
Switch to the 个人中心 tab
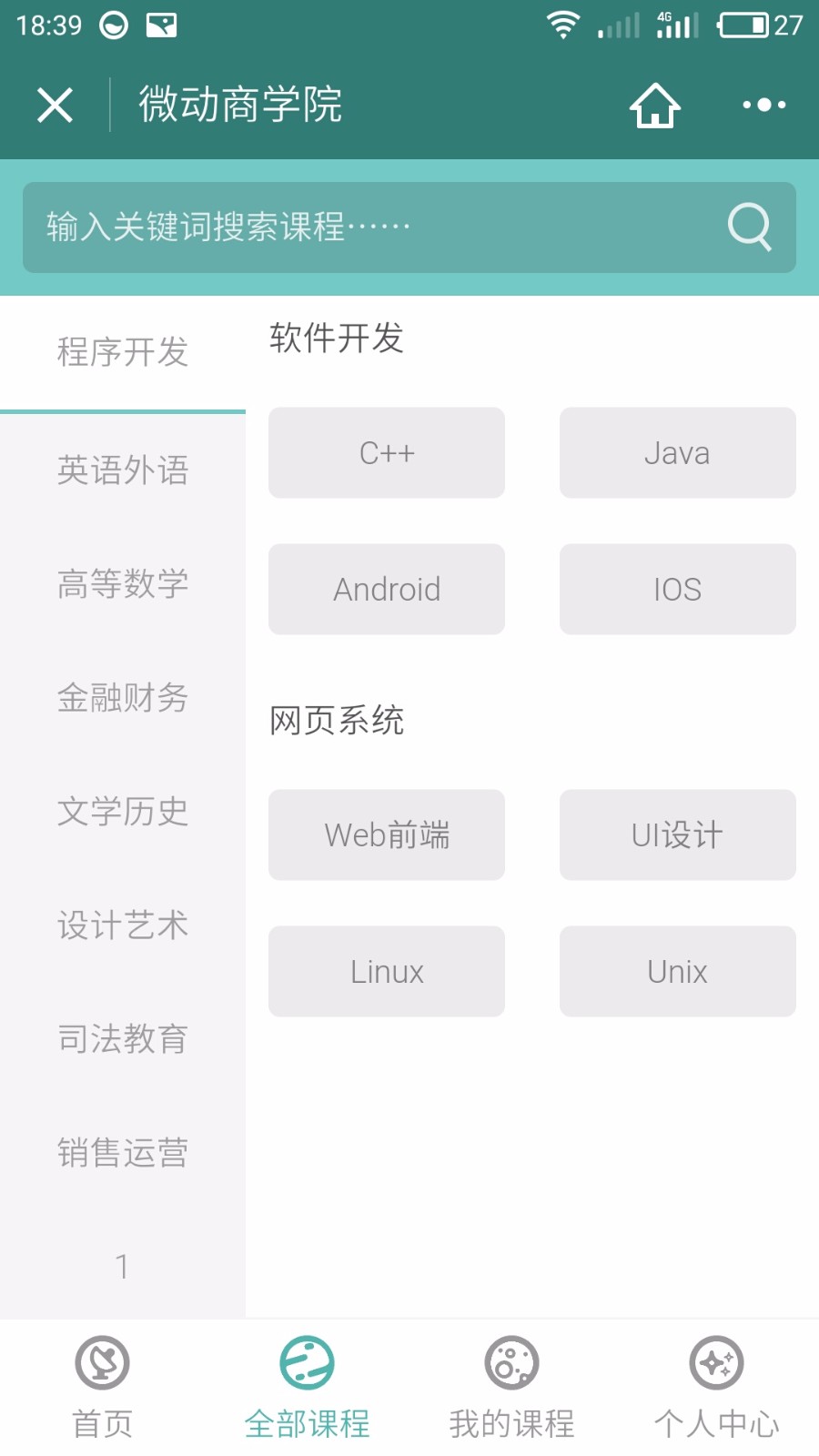716,1388
